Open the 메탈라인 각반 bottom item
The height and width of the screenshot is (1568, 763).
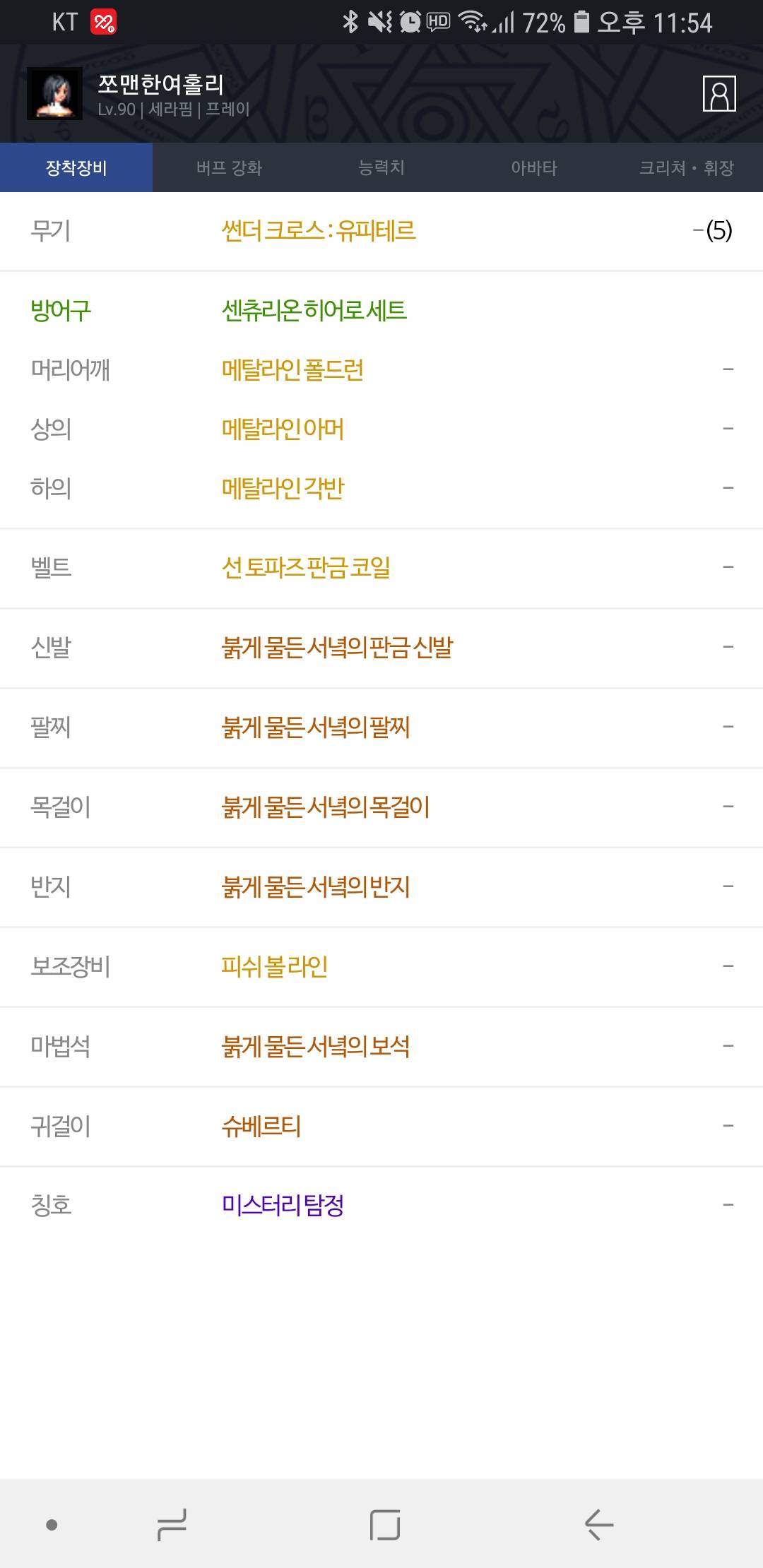pos(283,488)
